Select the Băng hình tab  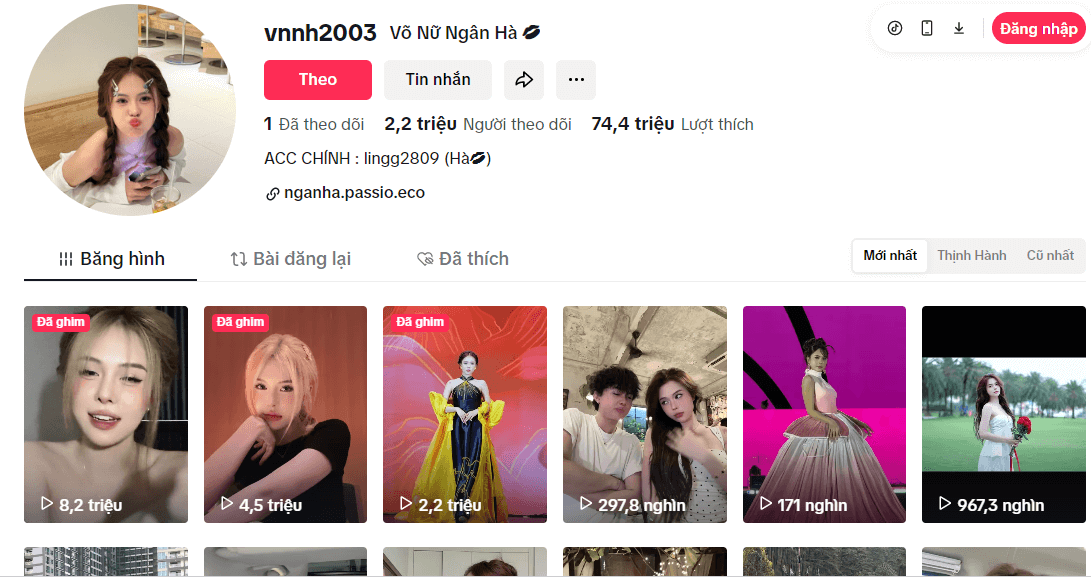pos(111,259)
